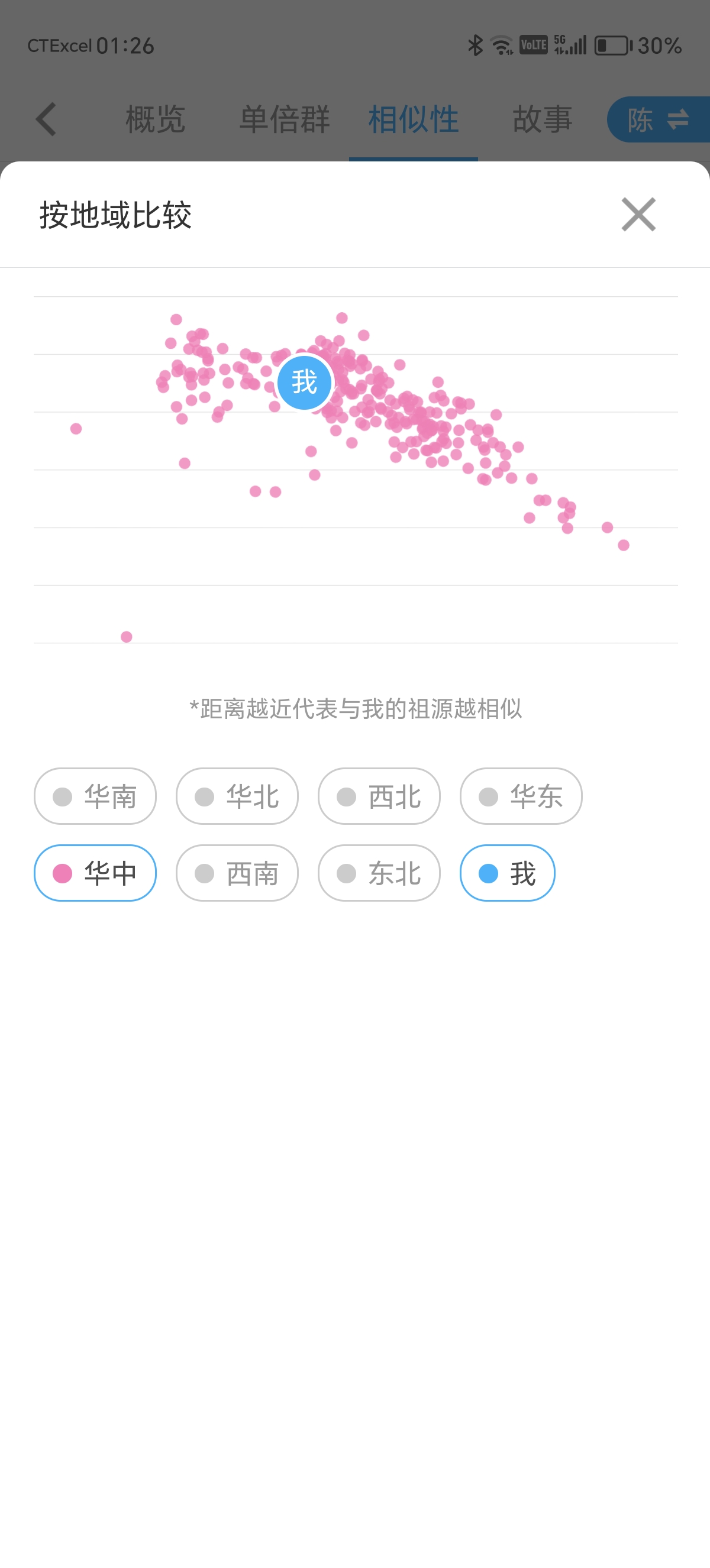Hide the 华中 region points
Image resolution: width=710 pixels, height=1568 pixels.
coord(95,873)
